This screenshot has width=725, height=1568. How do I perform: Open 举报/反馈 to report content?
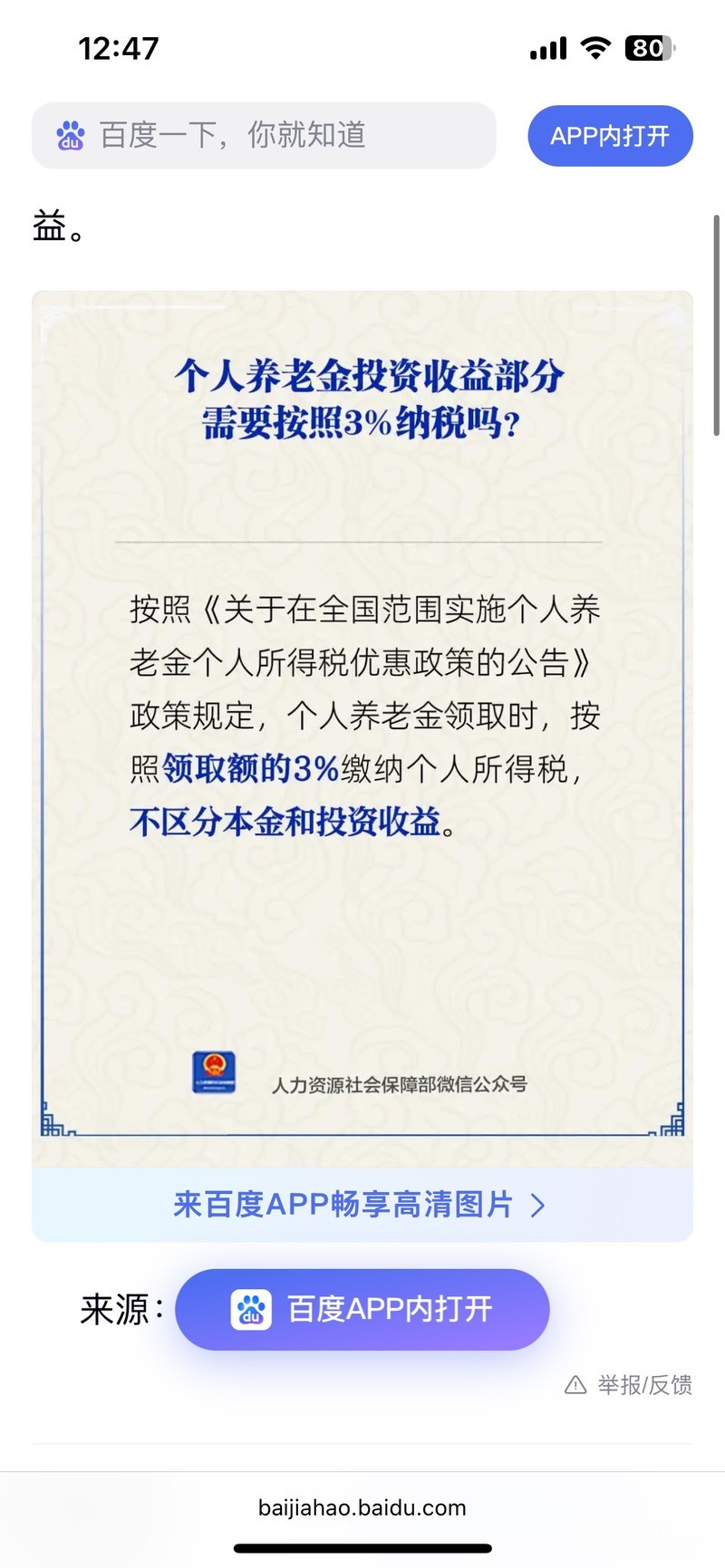pyautogui.click(x=629, y=1385)
